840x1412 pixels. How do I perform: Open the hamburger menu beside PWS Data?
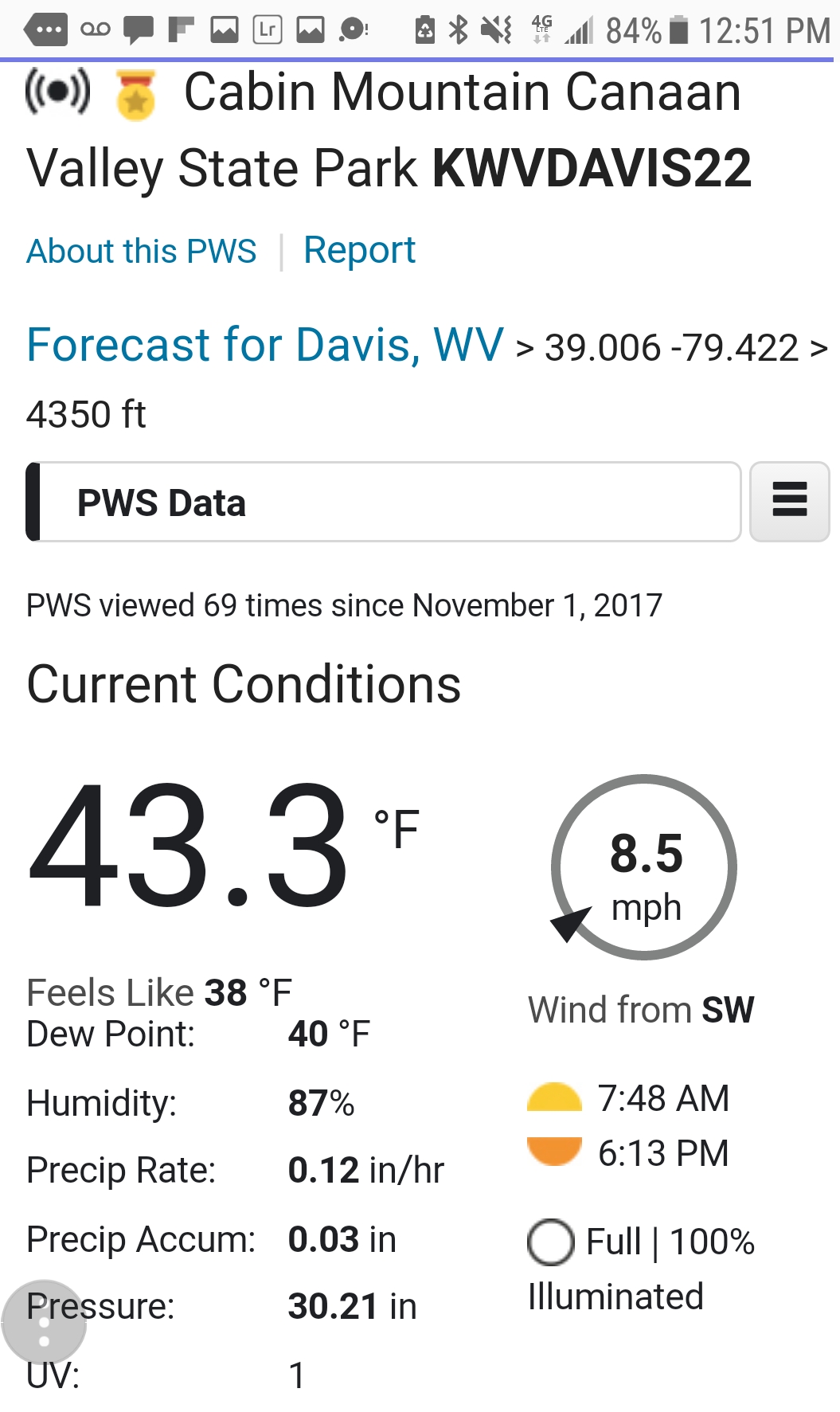click(x=789, y=501)
